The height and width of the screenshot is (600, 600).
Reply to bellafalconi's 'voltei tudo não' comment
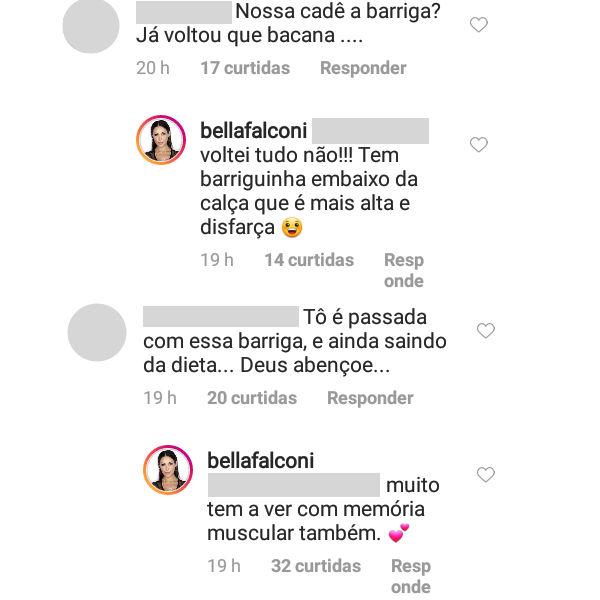click(403, 270)
